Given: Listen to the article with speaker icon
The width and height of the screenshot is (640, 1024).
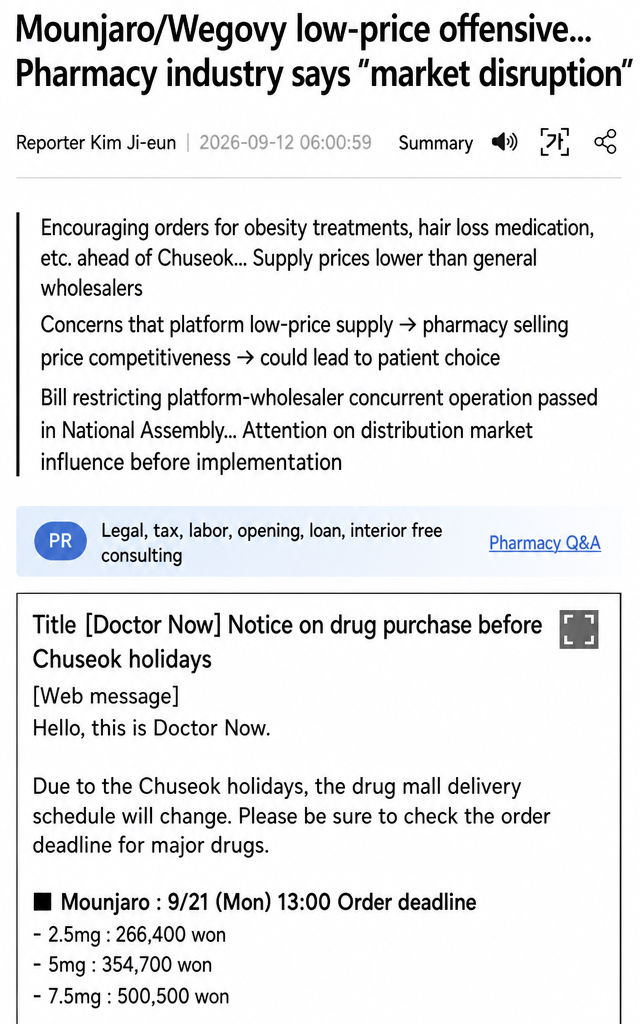Looking at the screenshot, I should pyautogui.click(x=504, y=142).
